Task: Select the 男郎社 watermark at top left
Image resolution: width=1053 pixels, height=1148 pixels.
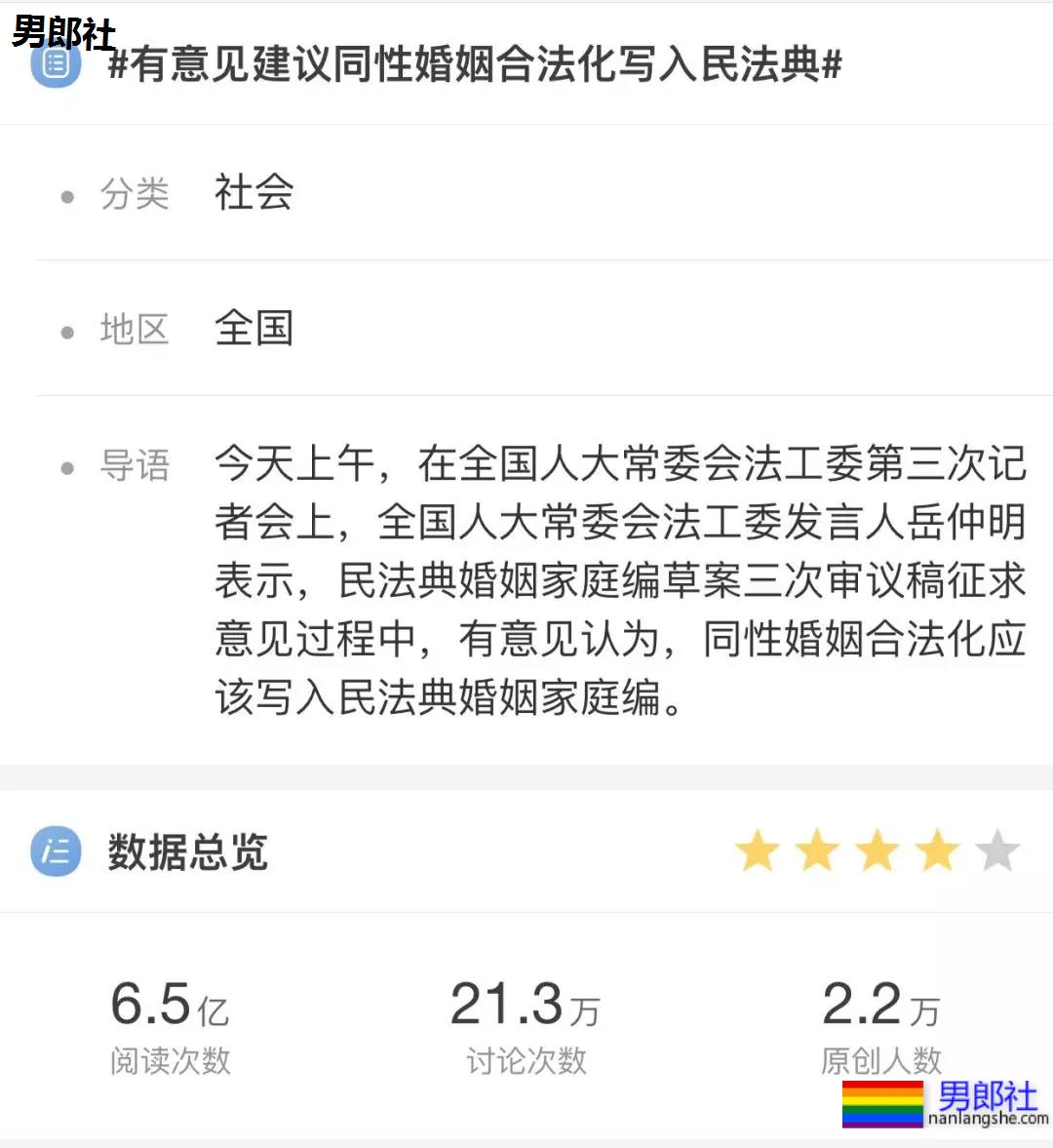Action: click(62, 32)
